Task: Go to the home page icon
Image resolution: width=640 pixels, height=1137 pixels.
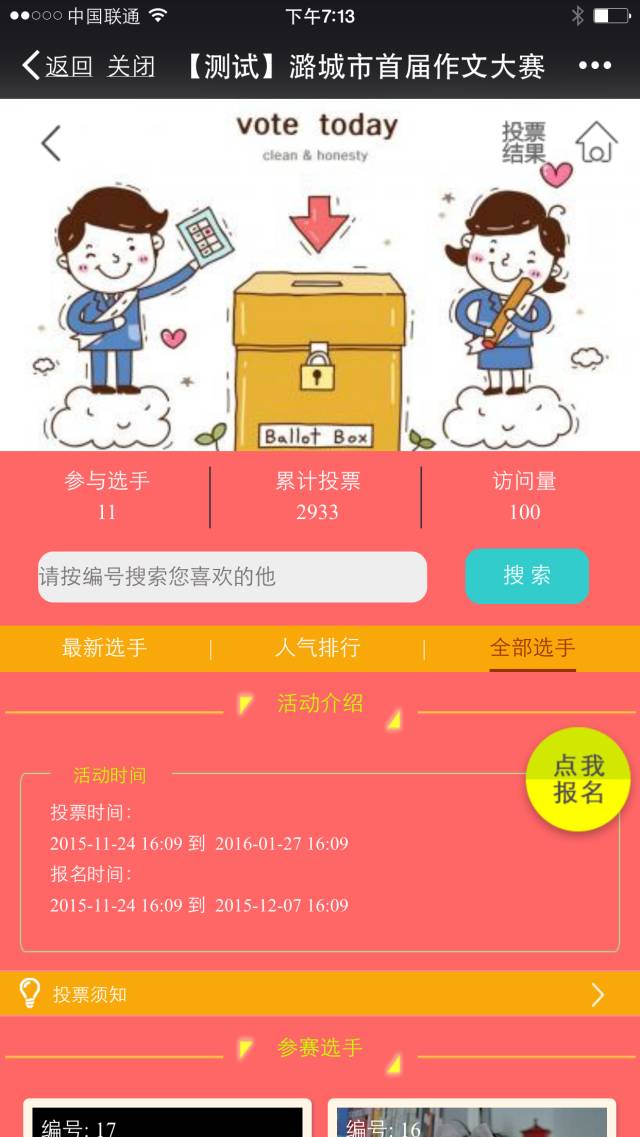Action: coord(597,141)
